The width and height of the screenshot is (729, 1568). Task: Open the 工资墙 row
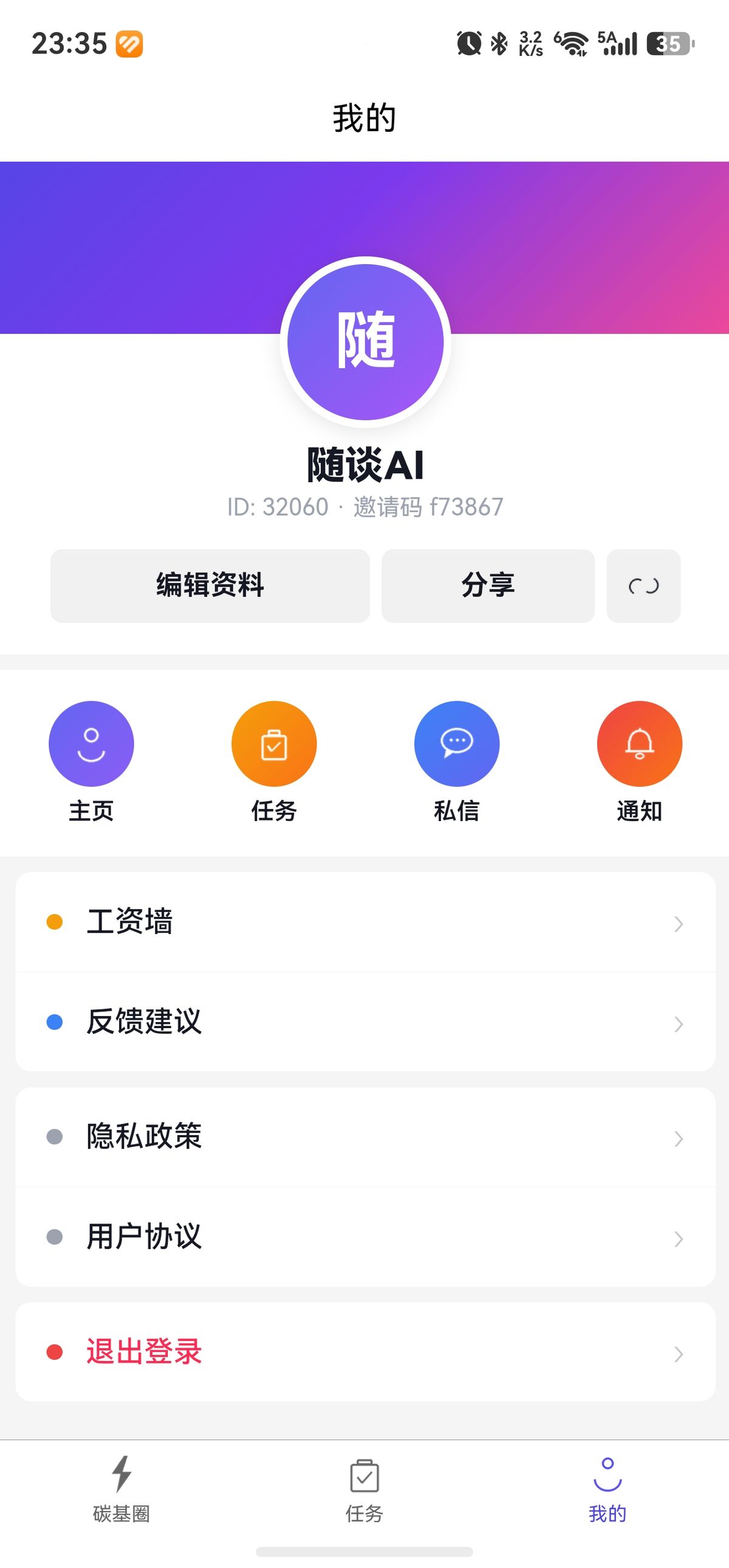[x=366, y=922]
